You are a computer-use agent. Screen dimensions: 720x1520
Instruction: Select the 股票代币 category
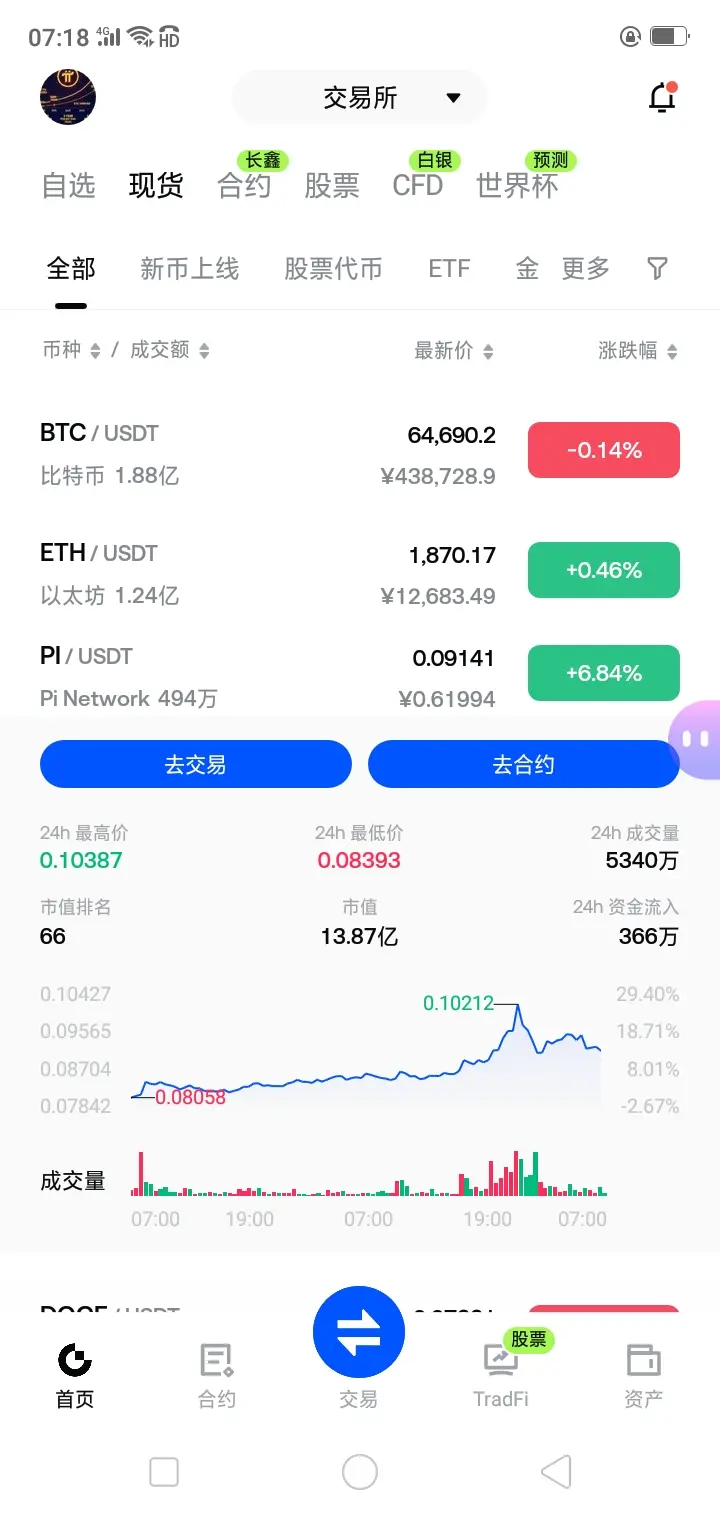point(333,268)
